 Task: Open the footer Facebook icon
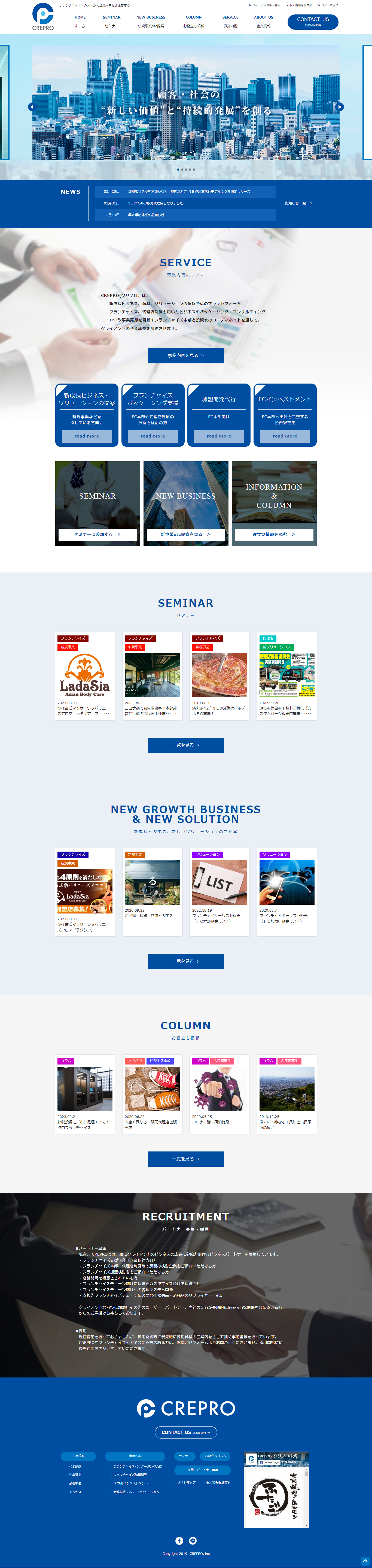(x=179, y=1541)
